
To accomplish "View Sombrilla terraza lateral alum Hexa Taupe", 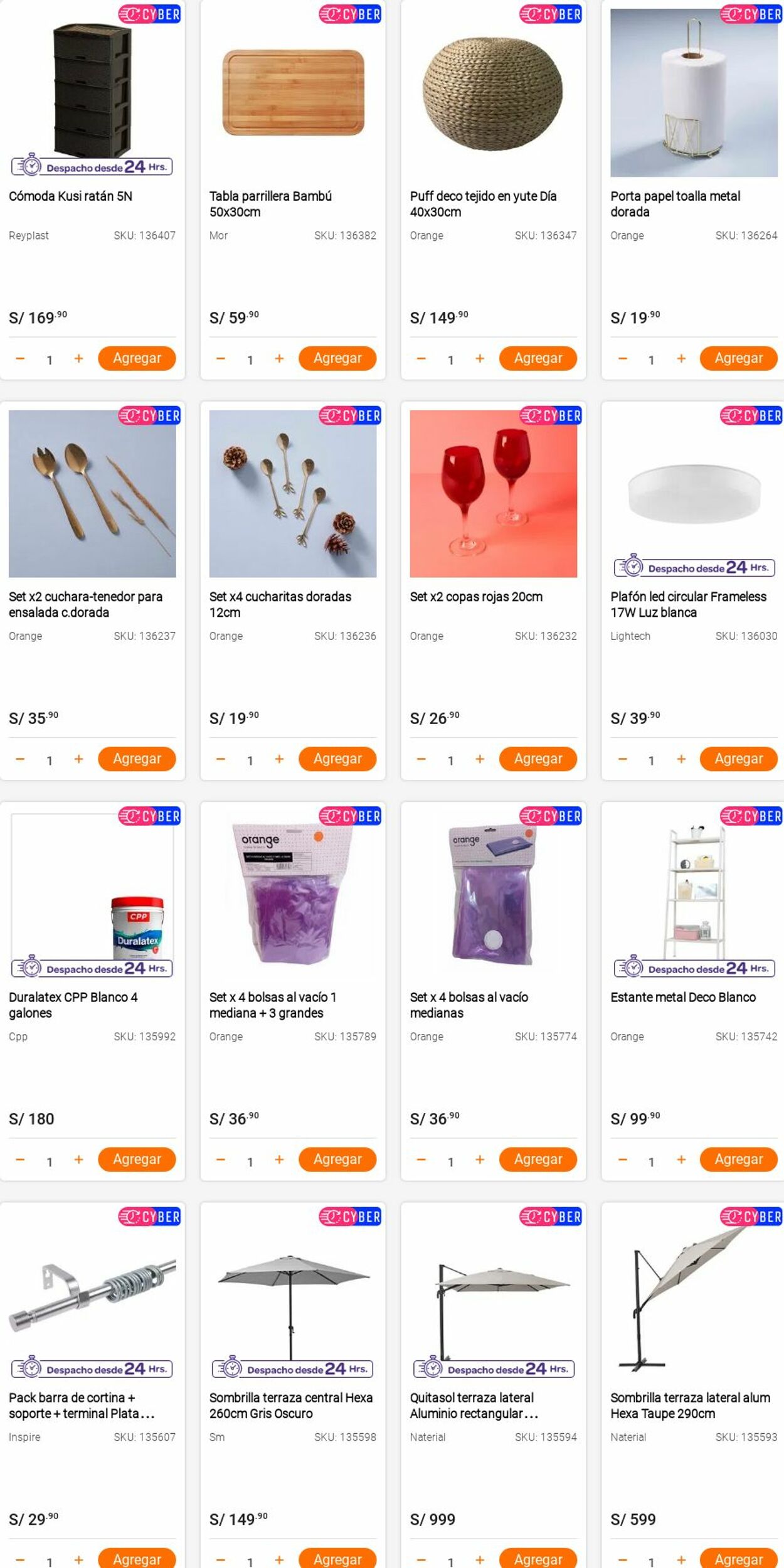I will [690, 1405].
